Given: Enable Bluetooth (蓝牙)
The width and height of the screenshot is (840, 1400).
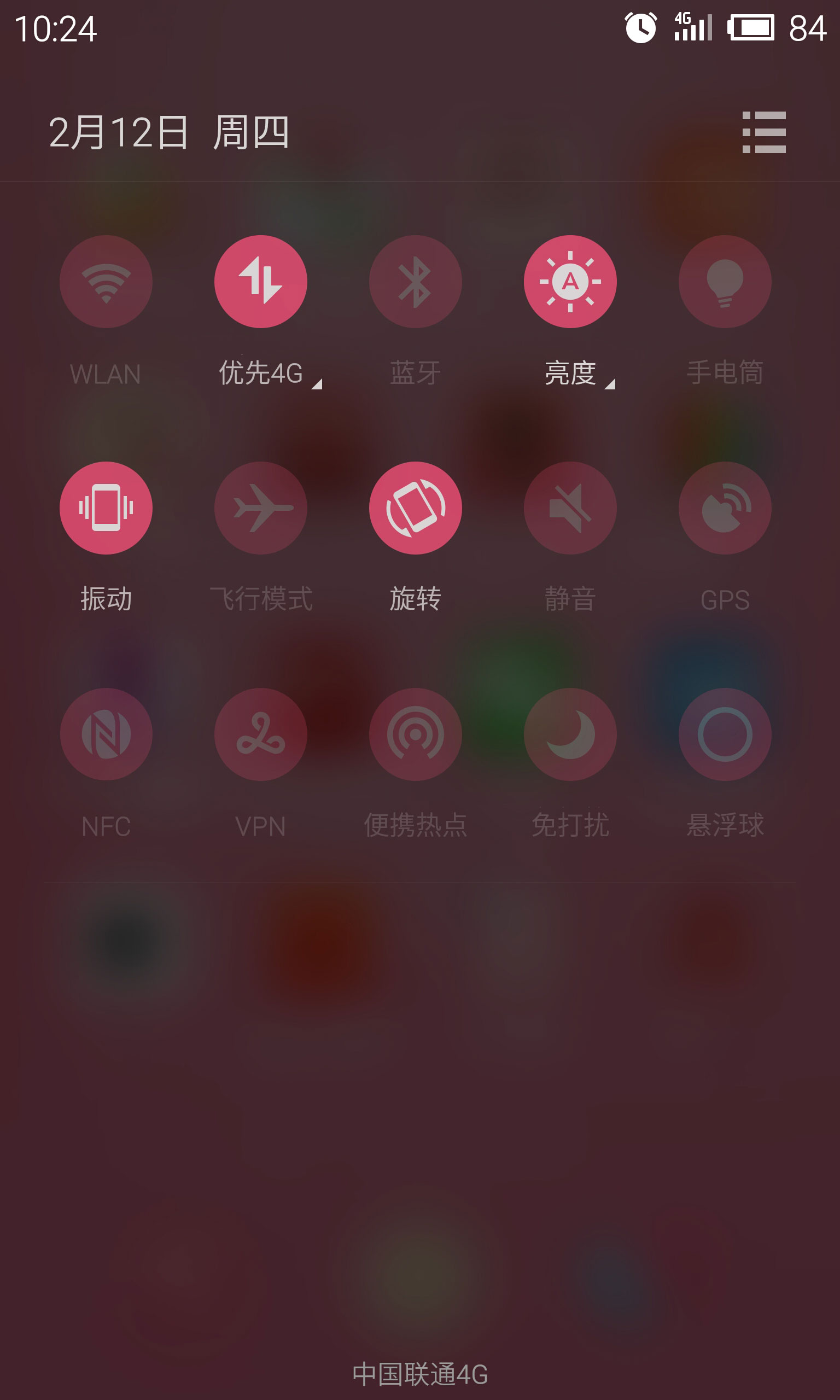Looking at the screenshot, I should (416, 281).
